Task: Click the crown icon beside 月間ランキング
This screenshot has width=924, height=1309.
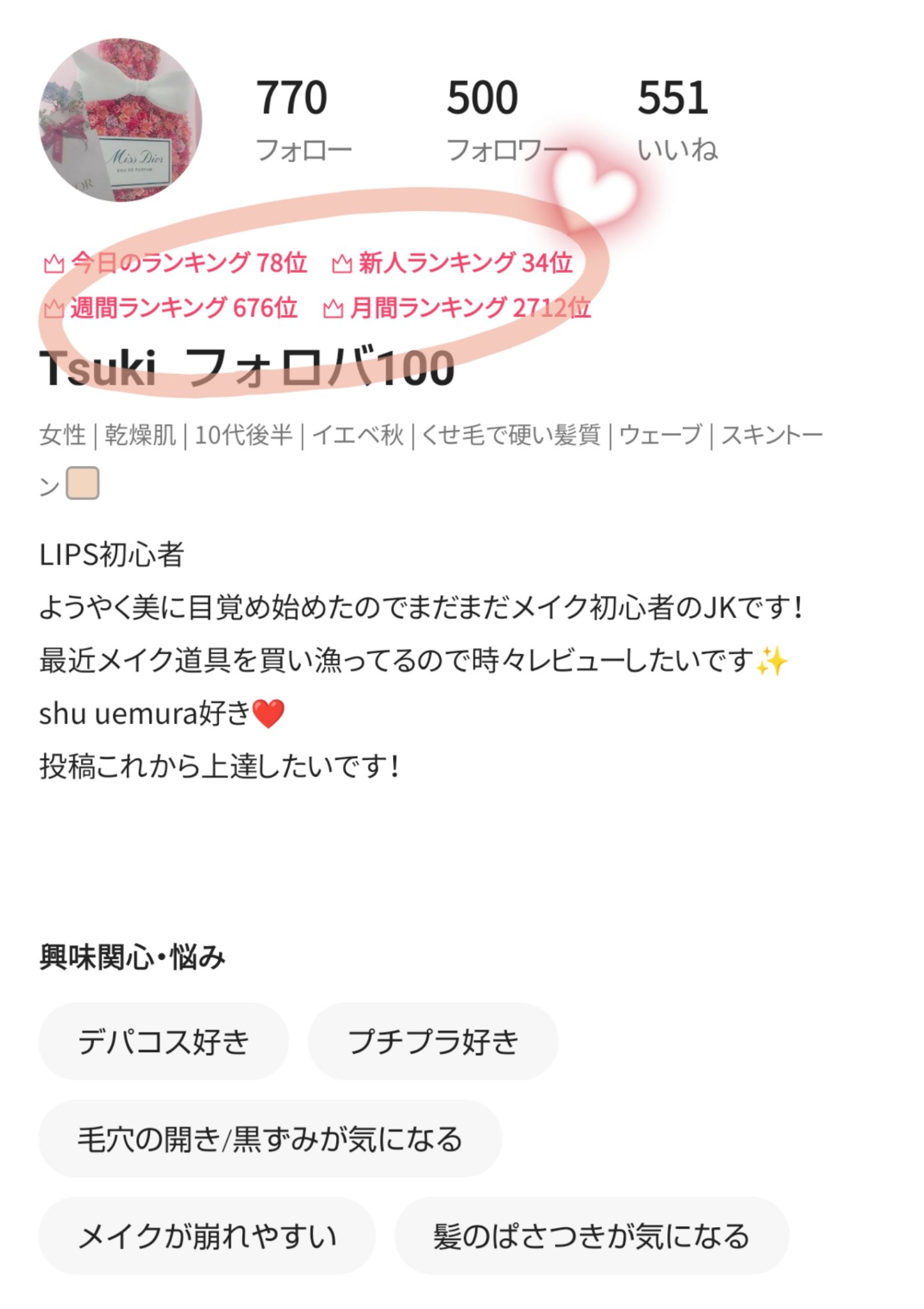Action: [x=332, y=309]
